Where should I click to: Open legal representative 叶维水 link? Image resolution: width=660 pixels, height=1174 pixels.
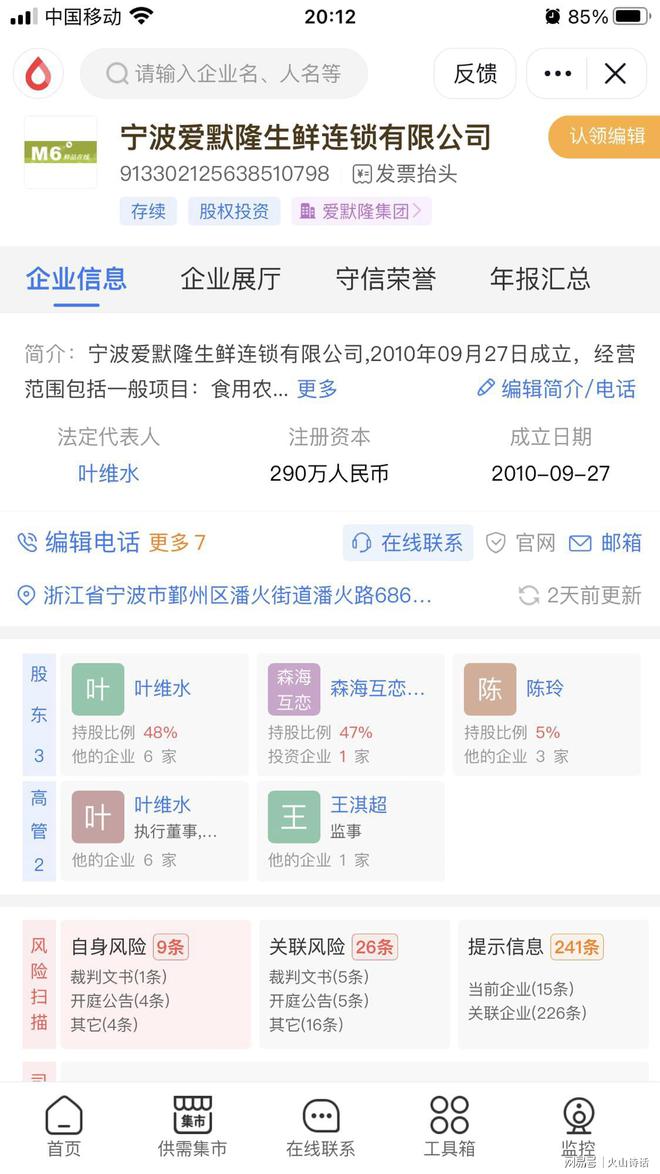[x=108, y=474]
